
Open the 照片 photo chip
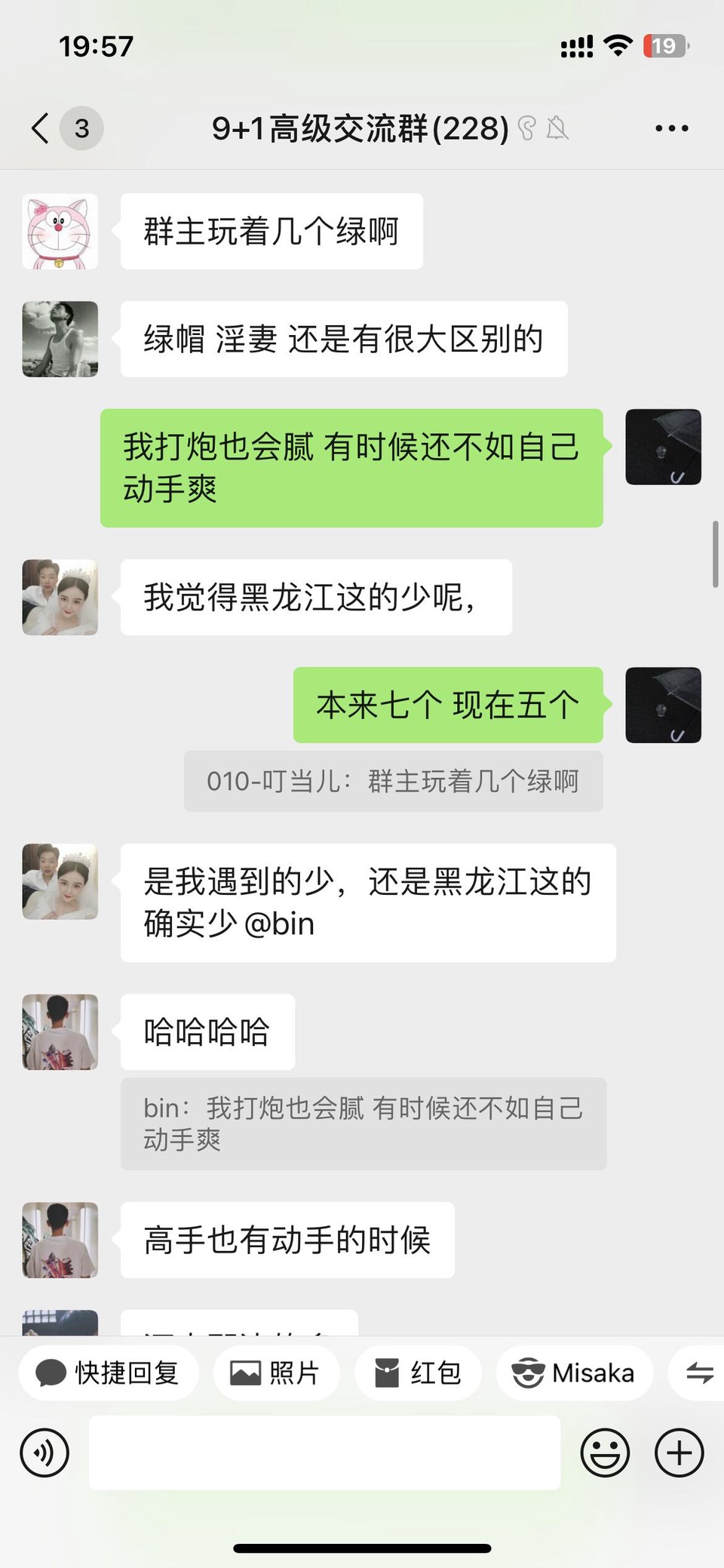coord(276,1373)
